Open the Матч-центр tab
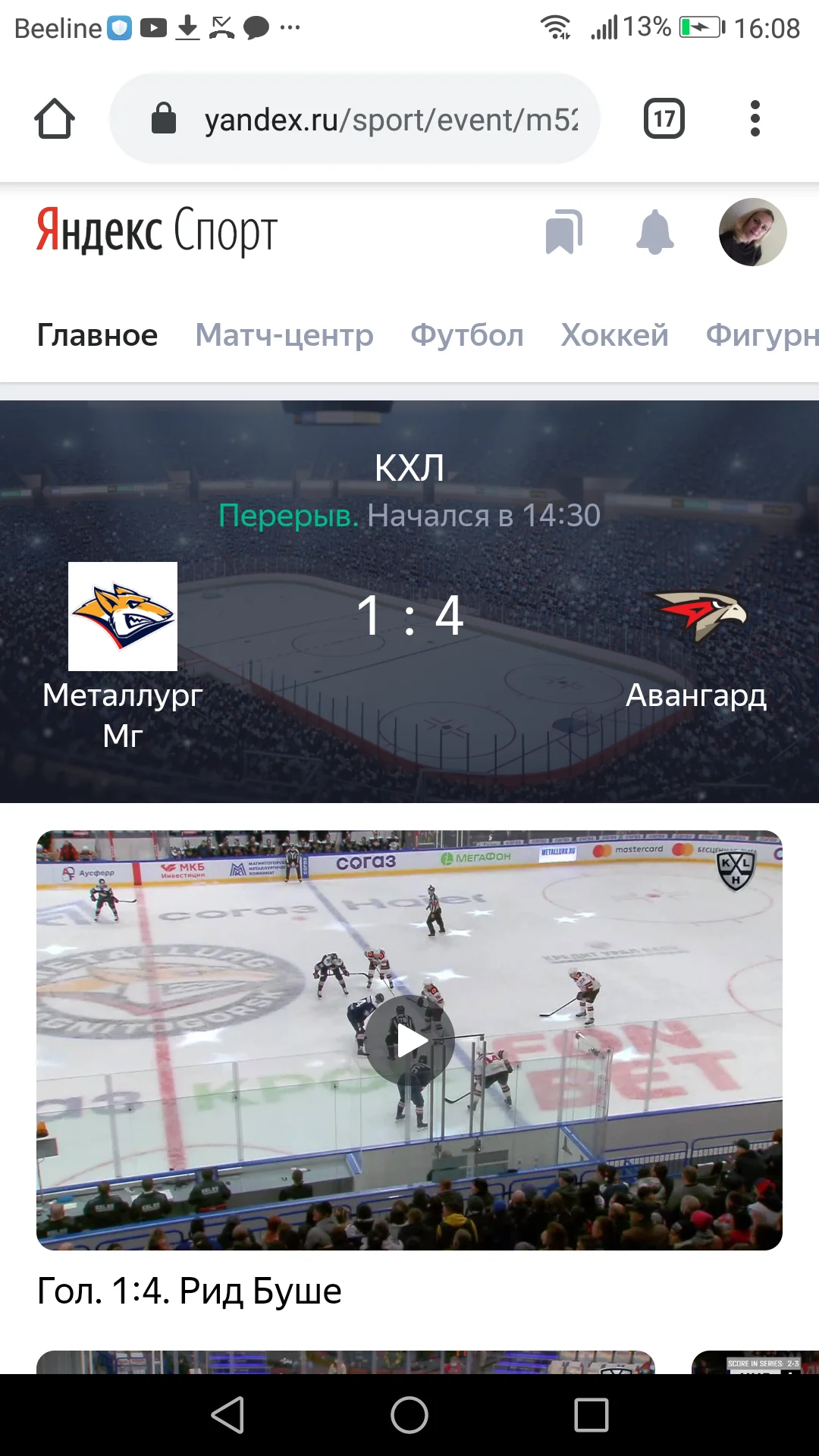Screen dimensions: 819x1456 (x=283, y=334)
